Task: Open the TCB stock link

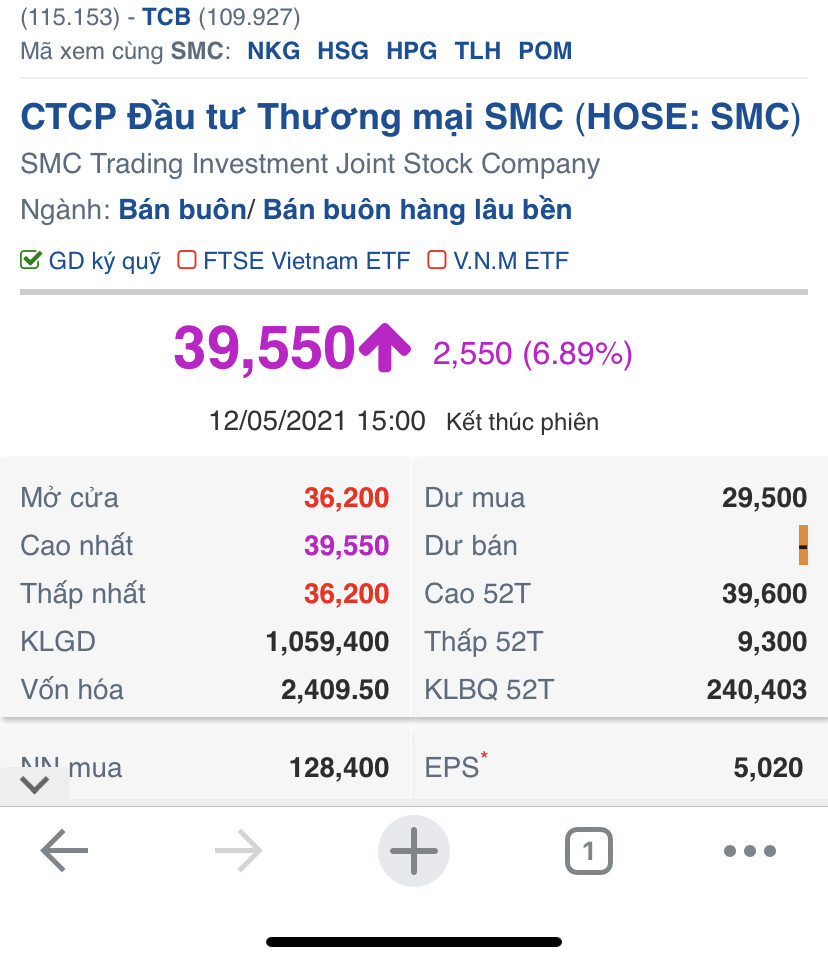Action: pyautogui.click(x=166, y=17)
